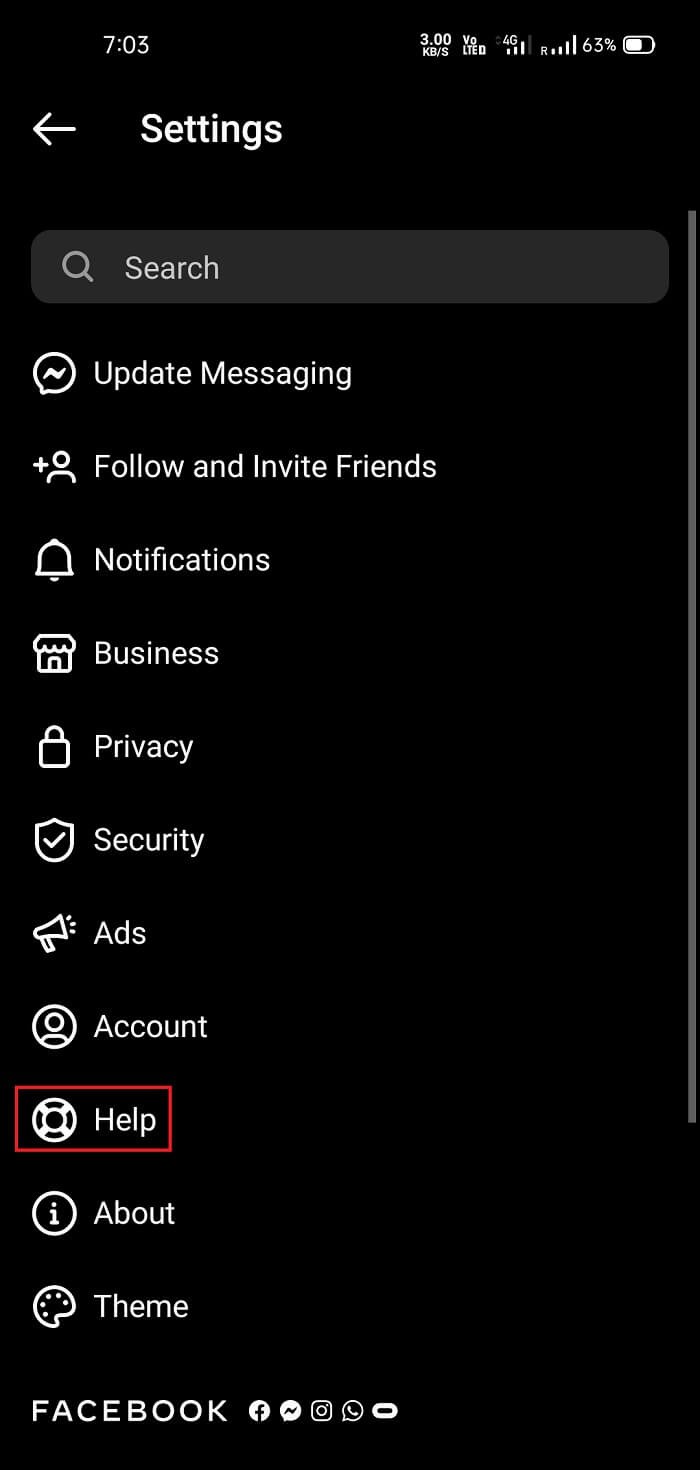Change the app Theme
Viewport: 700px width, 1470px height.
pos(140,1306)
